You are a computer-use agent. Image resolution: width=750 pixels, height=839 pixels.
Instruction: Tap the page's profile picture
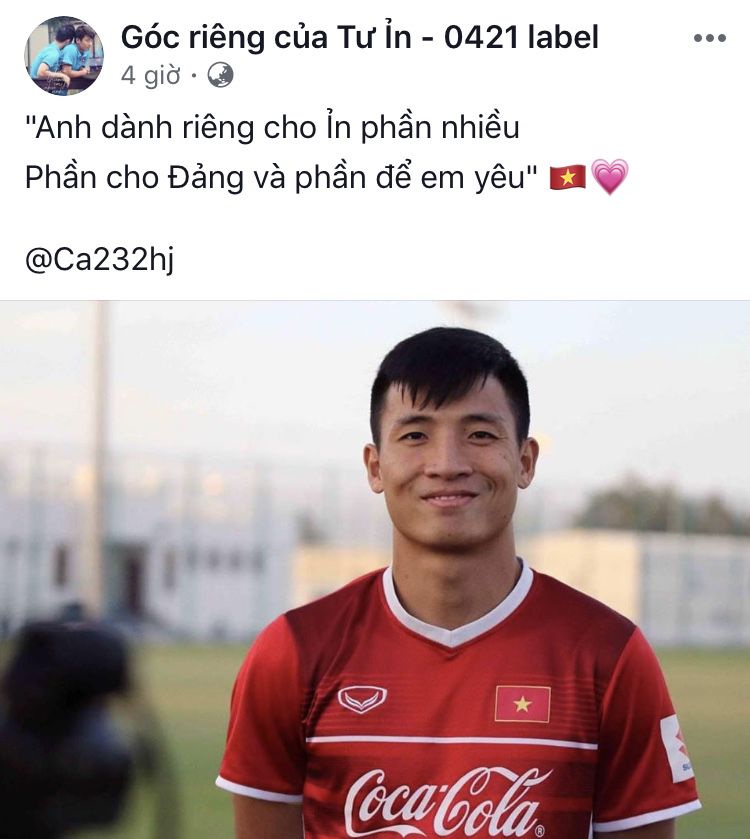[x=63, y=55]
